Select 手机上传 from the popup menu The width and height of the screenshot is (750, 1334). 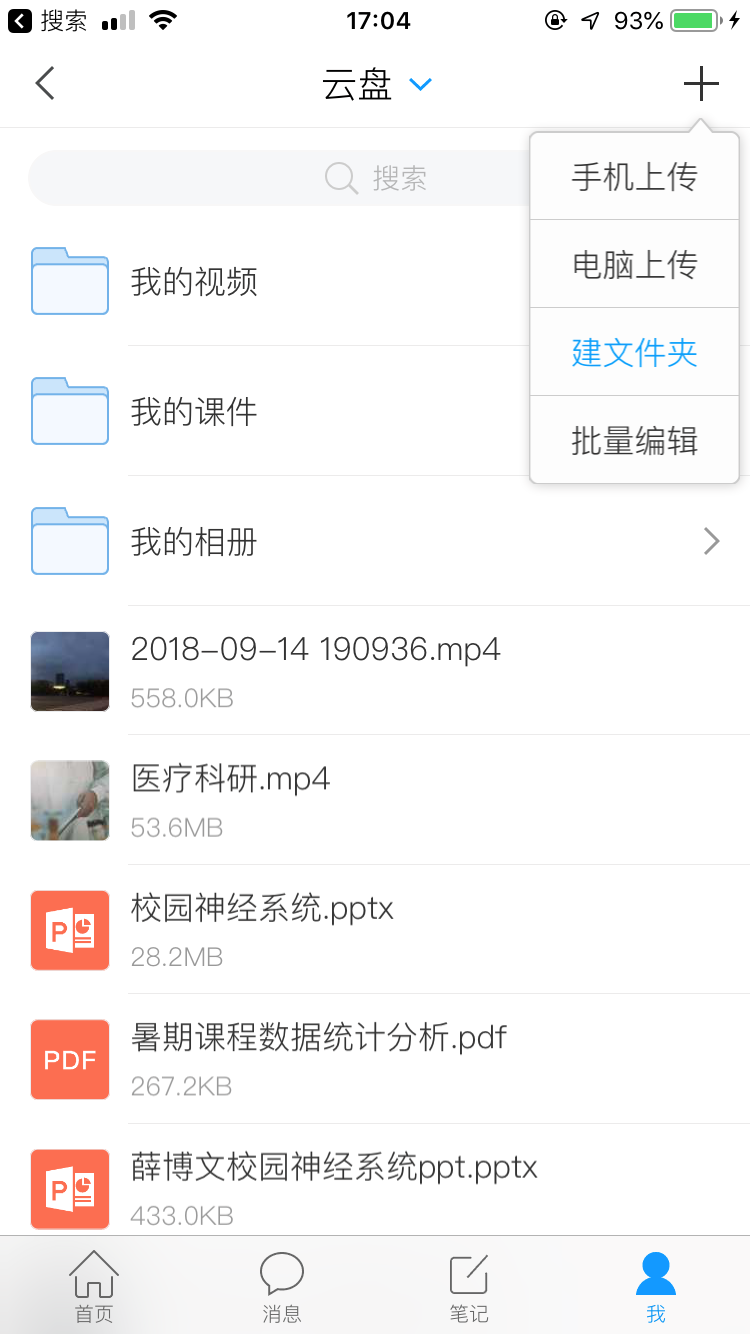(x=634, y=177)
